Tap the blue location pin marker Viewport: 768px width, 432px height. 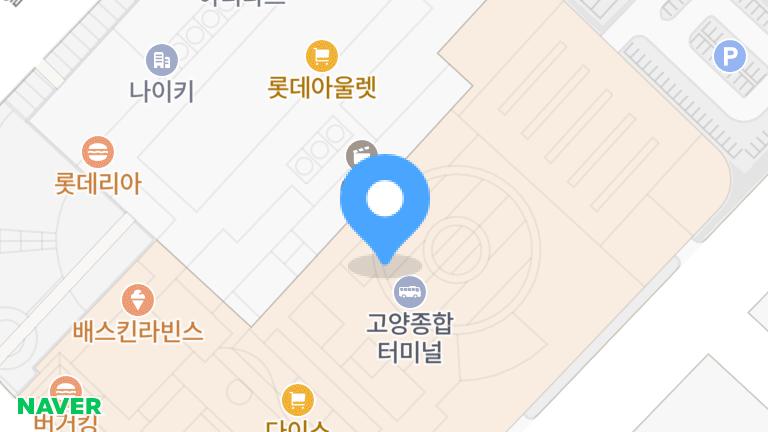pos(385,202)
